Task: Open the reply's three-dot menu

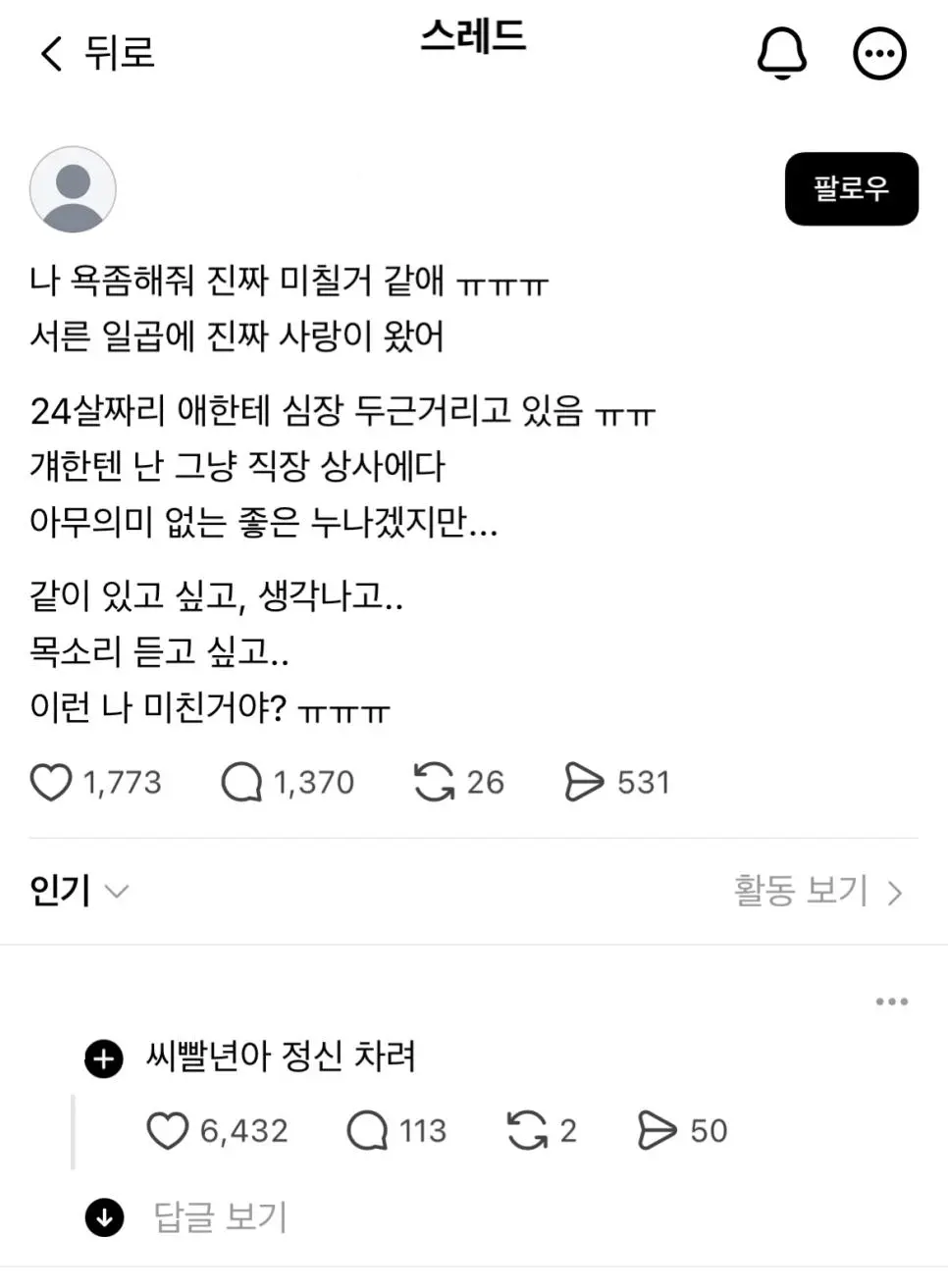Action: tap(891, 1002)
